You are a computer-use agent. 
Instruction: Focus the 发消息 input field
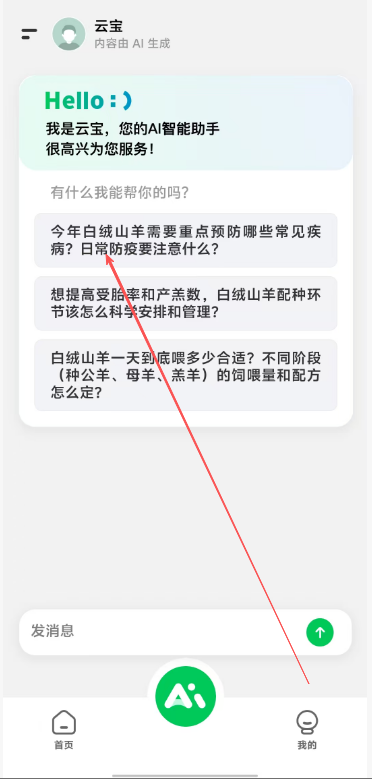(x=161, y=631)
